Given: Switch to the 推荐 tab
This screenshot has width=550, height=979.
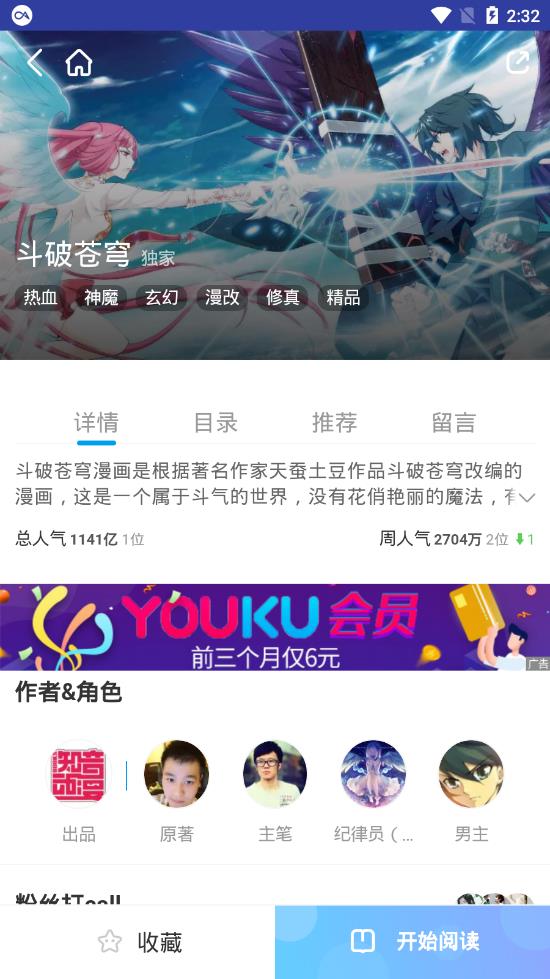Looking at the screenshot, I should tap(335, 423).
